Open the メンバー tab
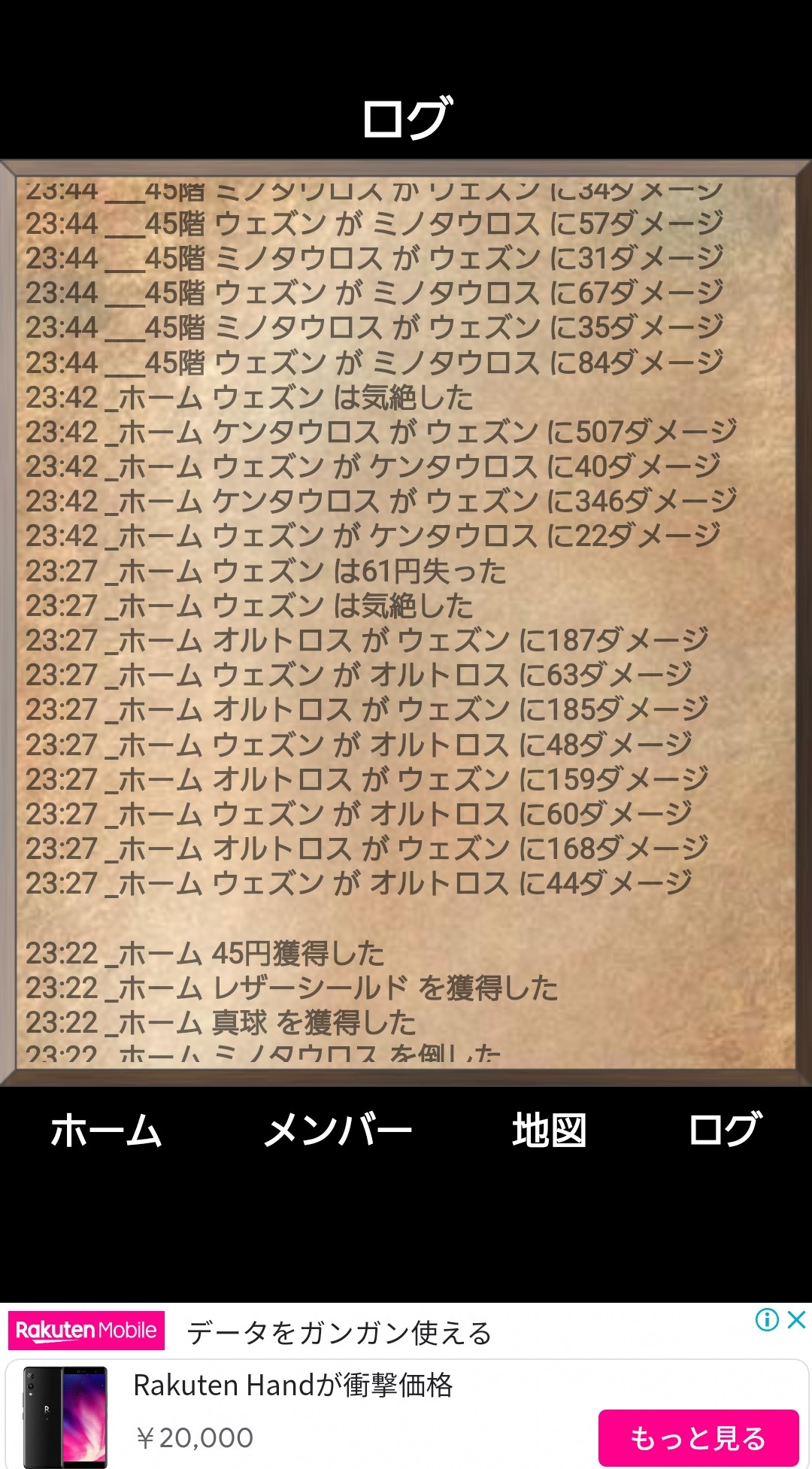This screenshot has height=1469, width=812. (x=338, y=1131)
